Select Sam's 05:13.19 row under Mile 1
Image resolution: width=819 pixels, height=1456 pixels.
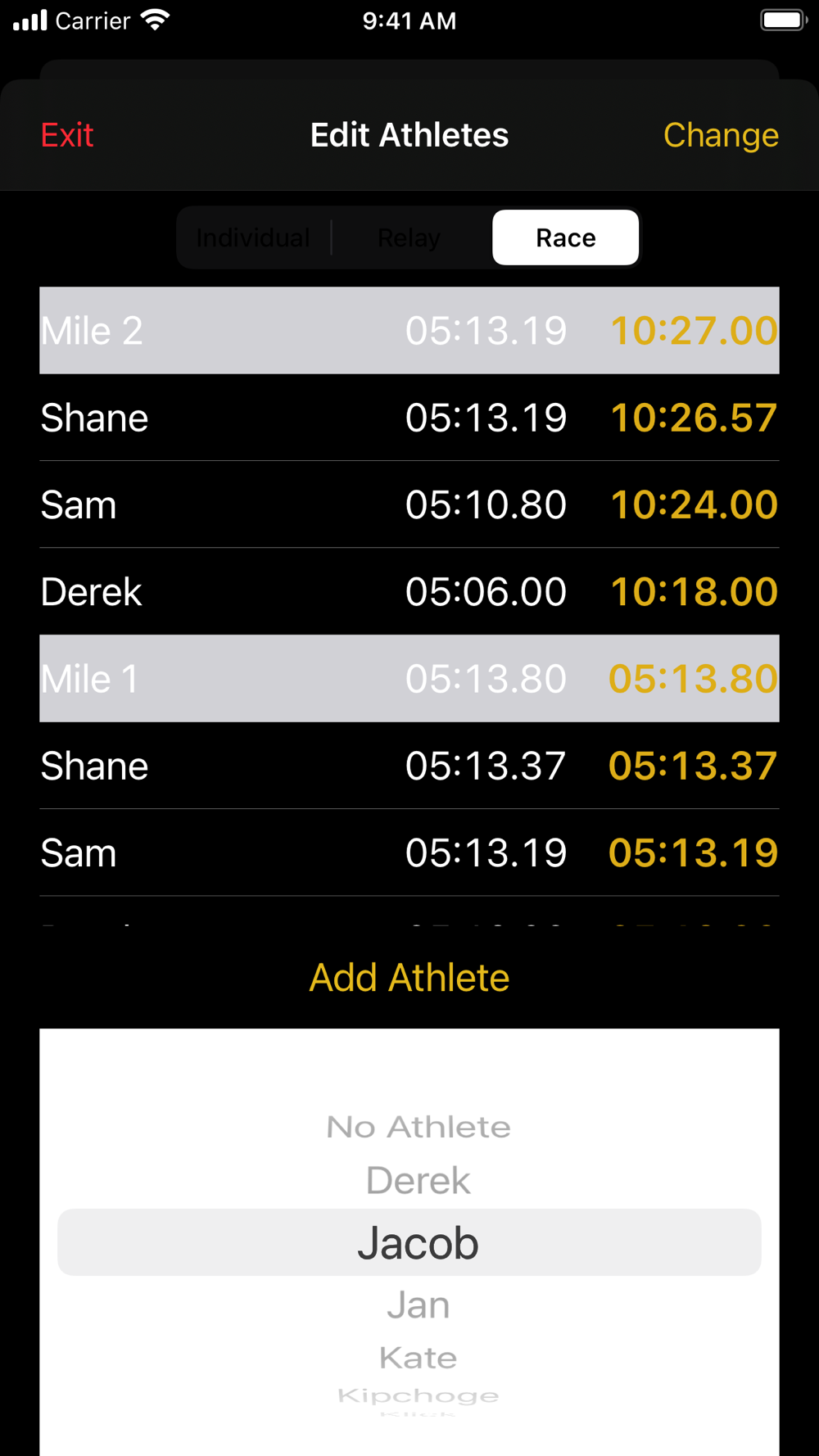[x=409, y=852]
